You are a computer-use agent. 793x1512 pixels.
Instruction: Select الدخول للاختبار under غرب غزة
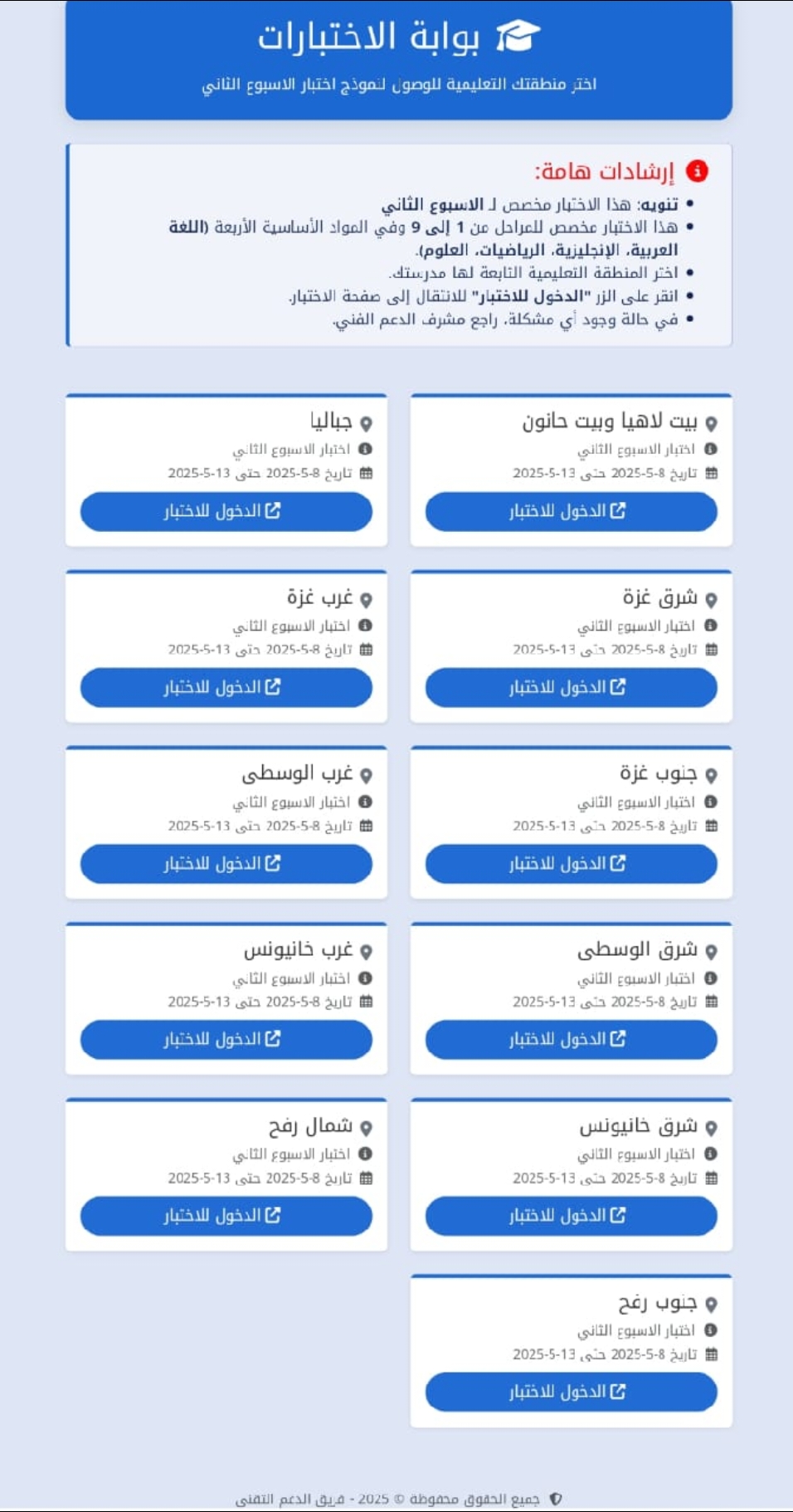(226, 688)
